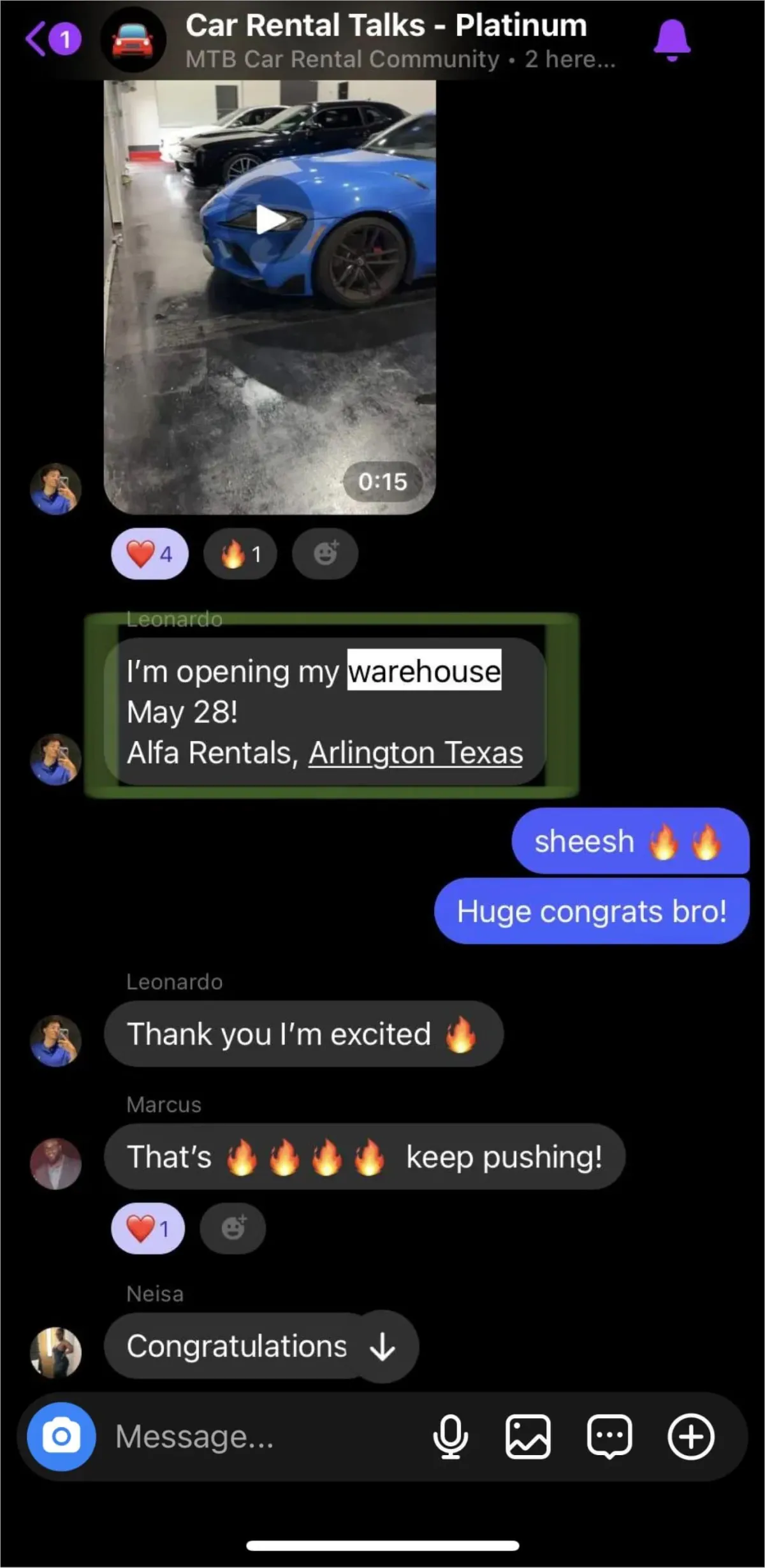The image size is (765, 1568).
Task: Play the 0:15 car video
Action: [270, 220]
